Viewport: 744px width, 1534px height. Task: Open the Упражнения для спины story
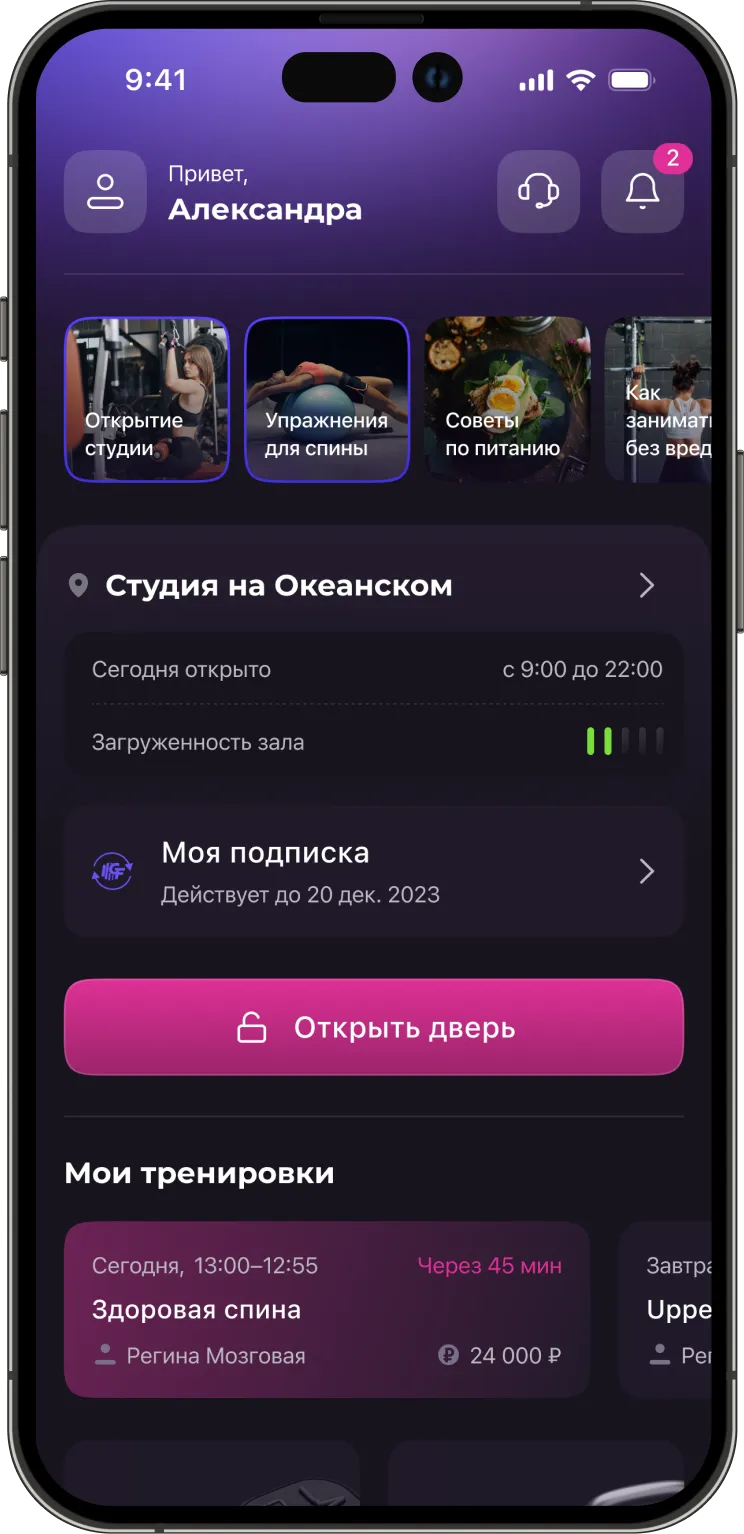pos(326,400)
